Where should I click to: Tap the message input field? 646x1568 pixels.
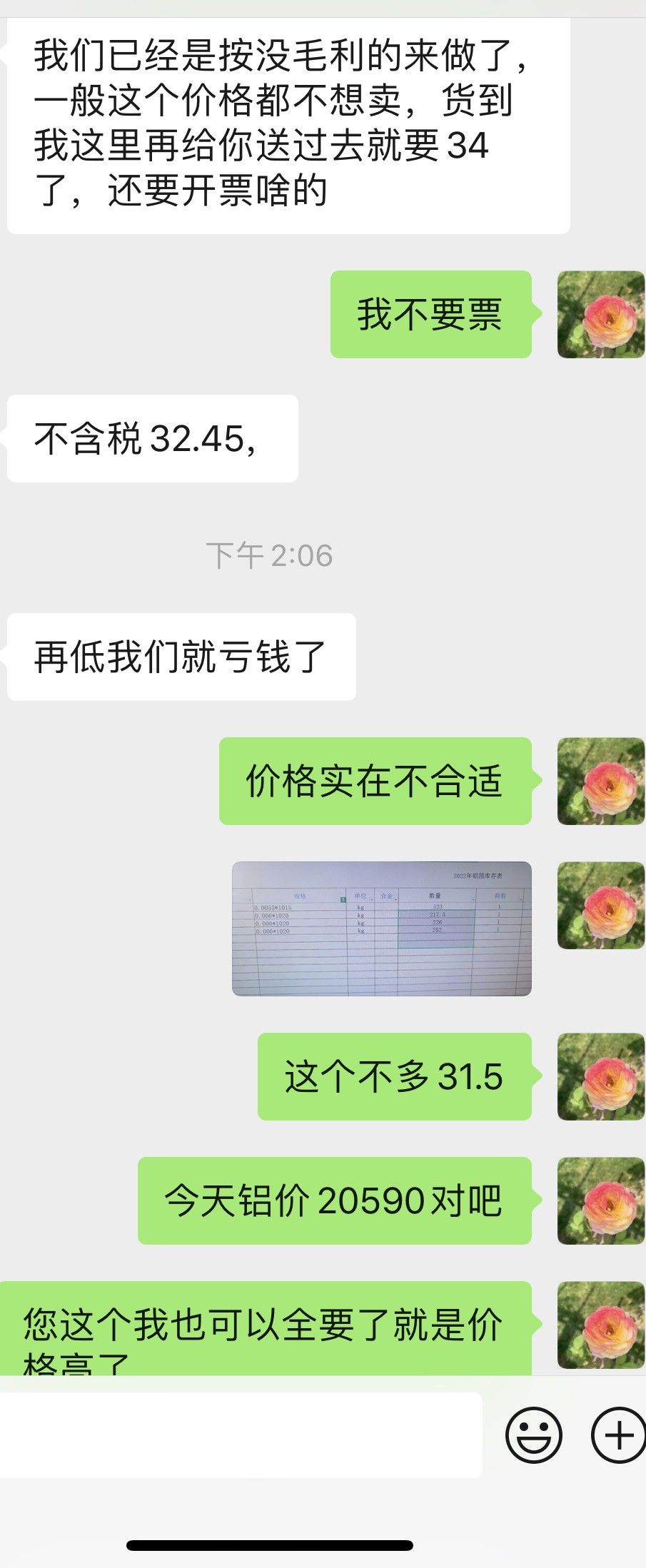click(x=241, y=1435)
